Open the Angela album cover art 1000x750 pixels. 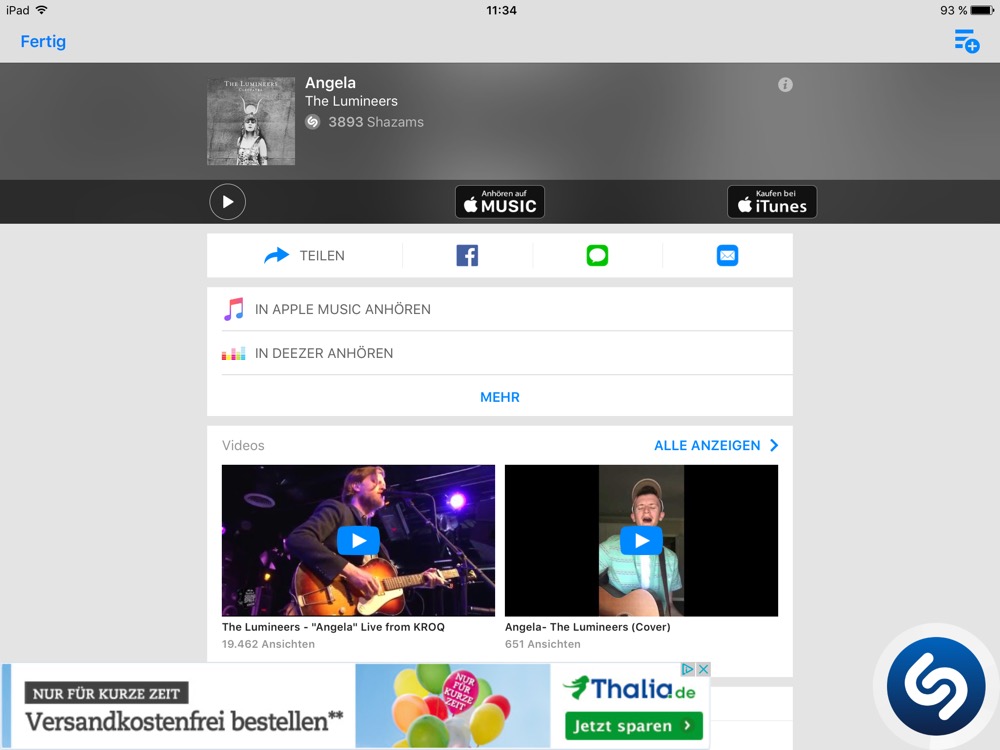pyautogui.click(x=251, y=121)
